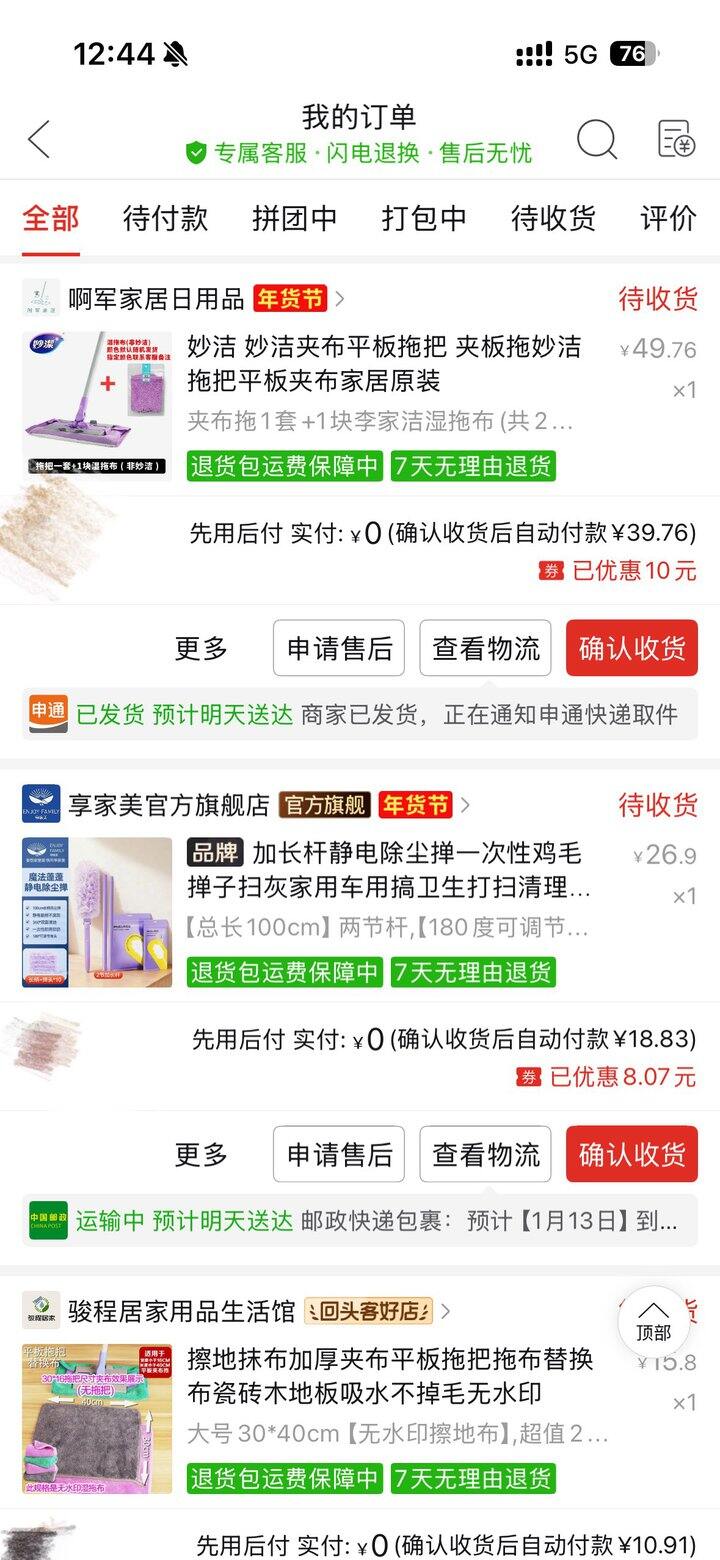Image resolution: width=720 pixels, height=1560 pixels.
Task: Tap 确认收货 for the 妙洁 mop order
Action: click(x=632, y=648)
